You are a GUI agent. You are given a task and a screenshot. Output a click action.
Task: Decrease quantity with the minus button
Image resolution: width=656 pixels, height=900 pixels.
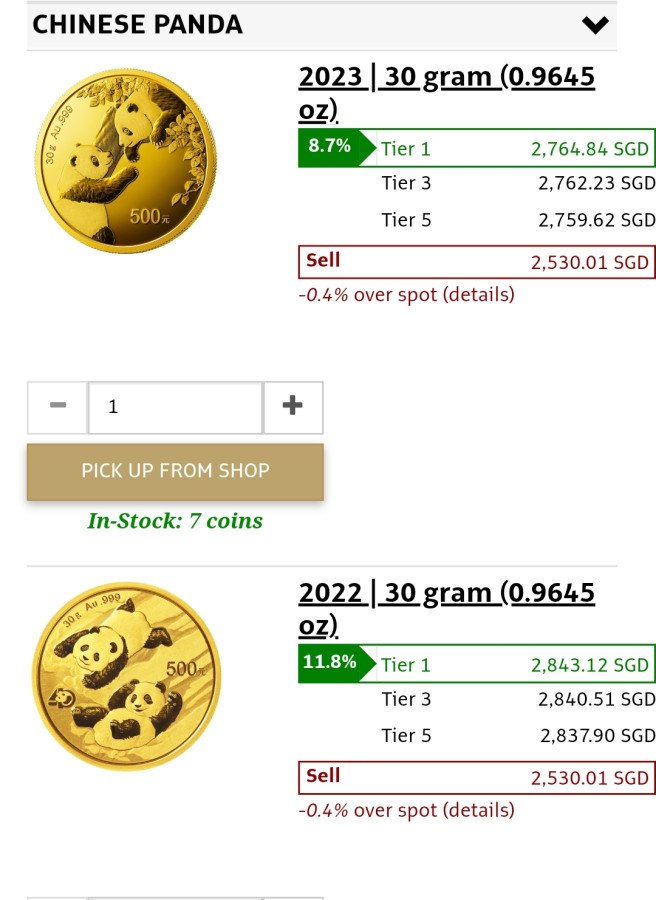58,406
